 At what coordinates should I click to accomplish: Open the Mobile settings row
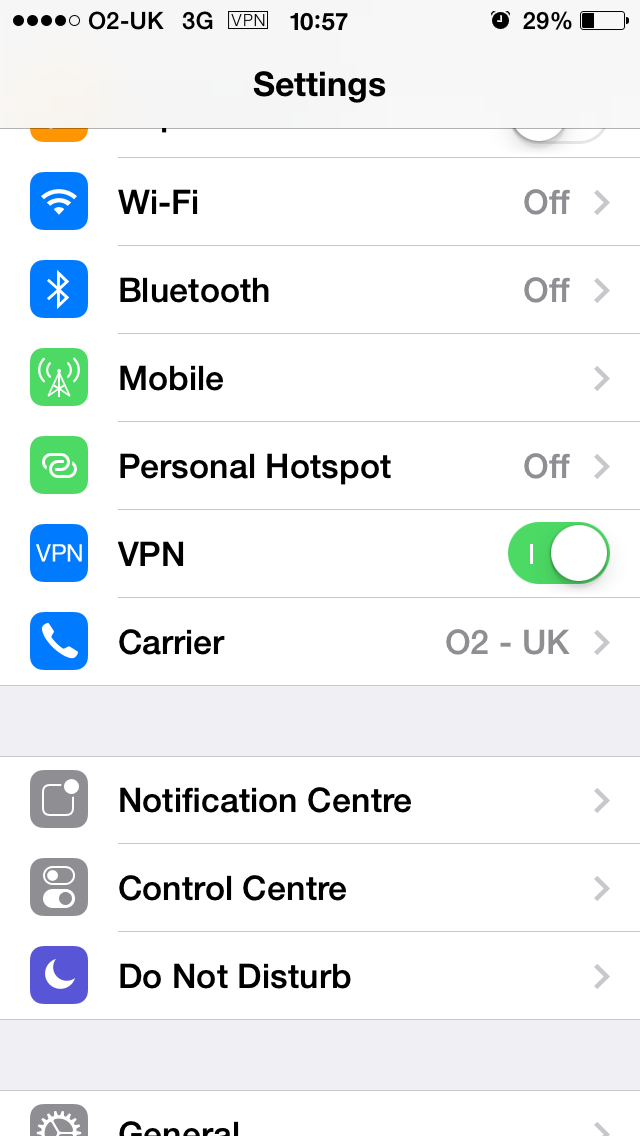[320, 378]
